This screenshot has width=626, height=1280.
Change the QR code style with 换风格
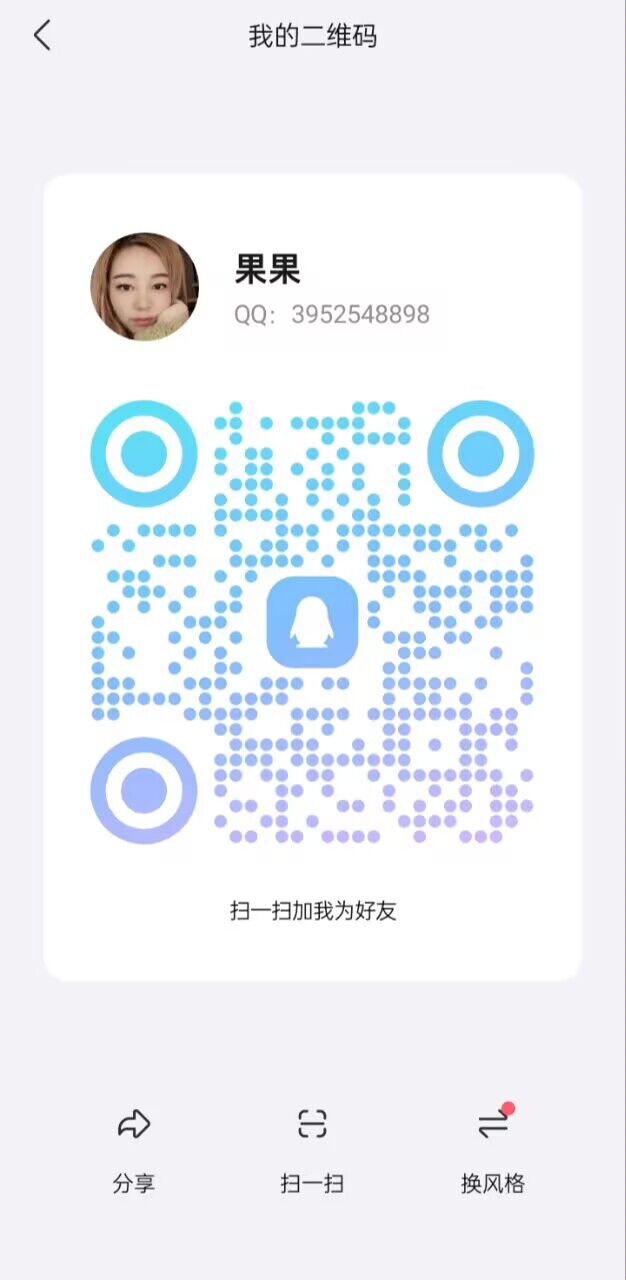493,1150
